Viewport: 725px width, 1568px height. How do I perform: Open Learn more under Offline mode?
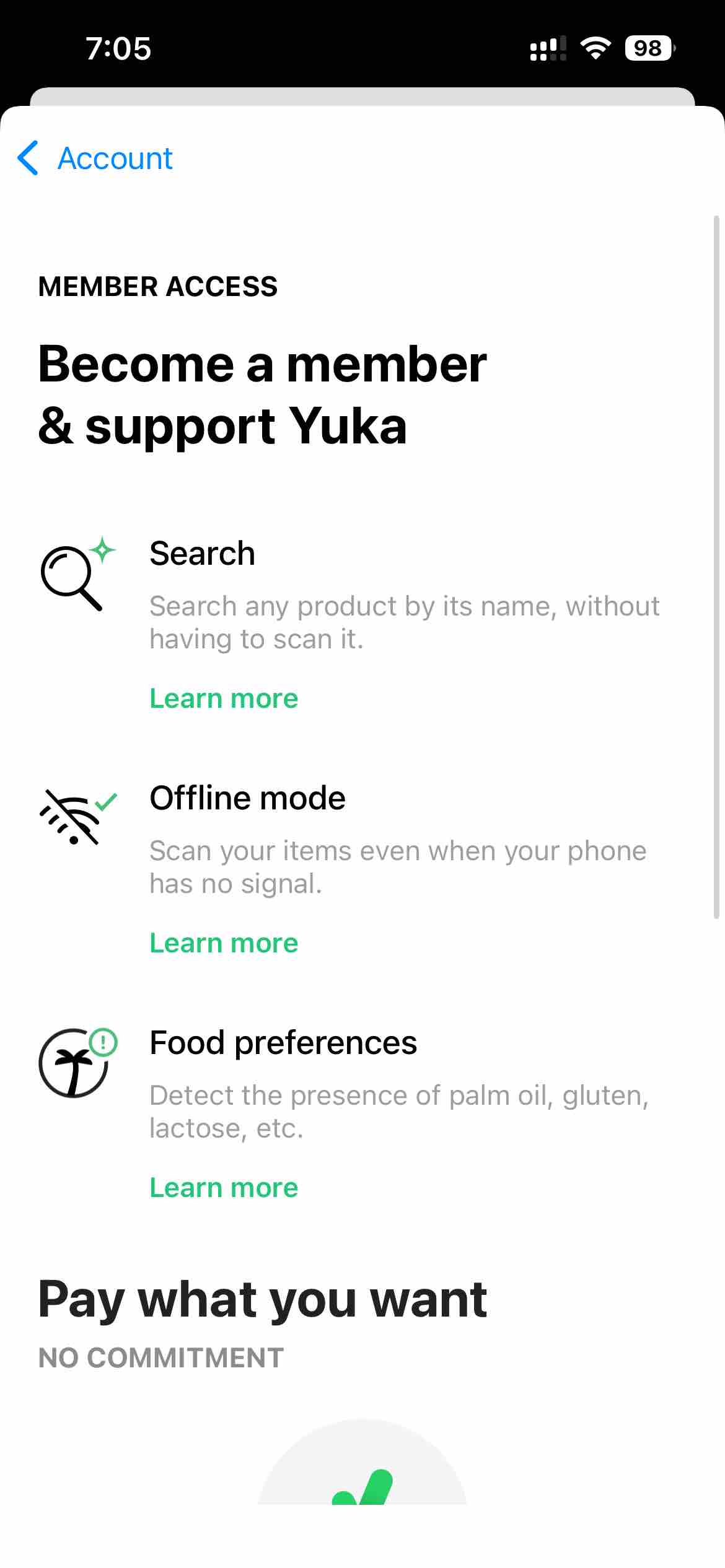[224, 943]
